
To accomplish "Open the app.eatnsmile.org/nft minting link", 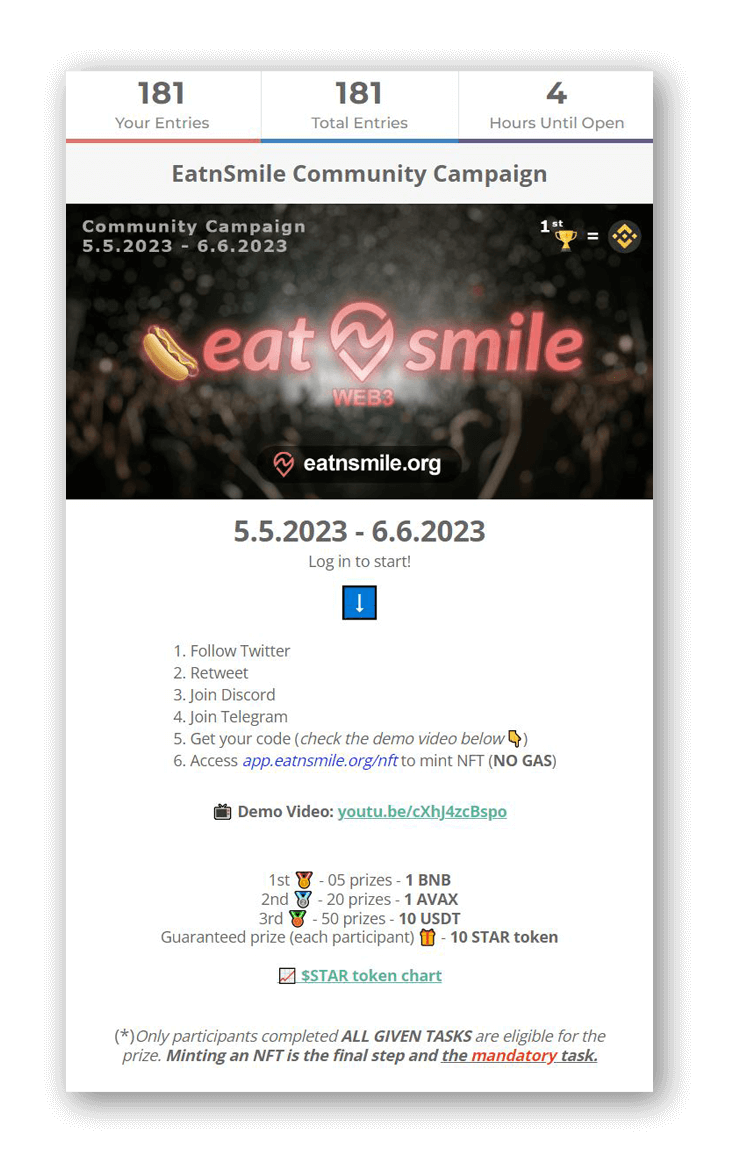I will [x=320, y=761].
